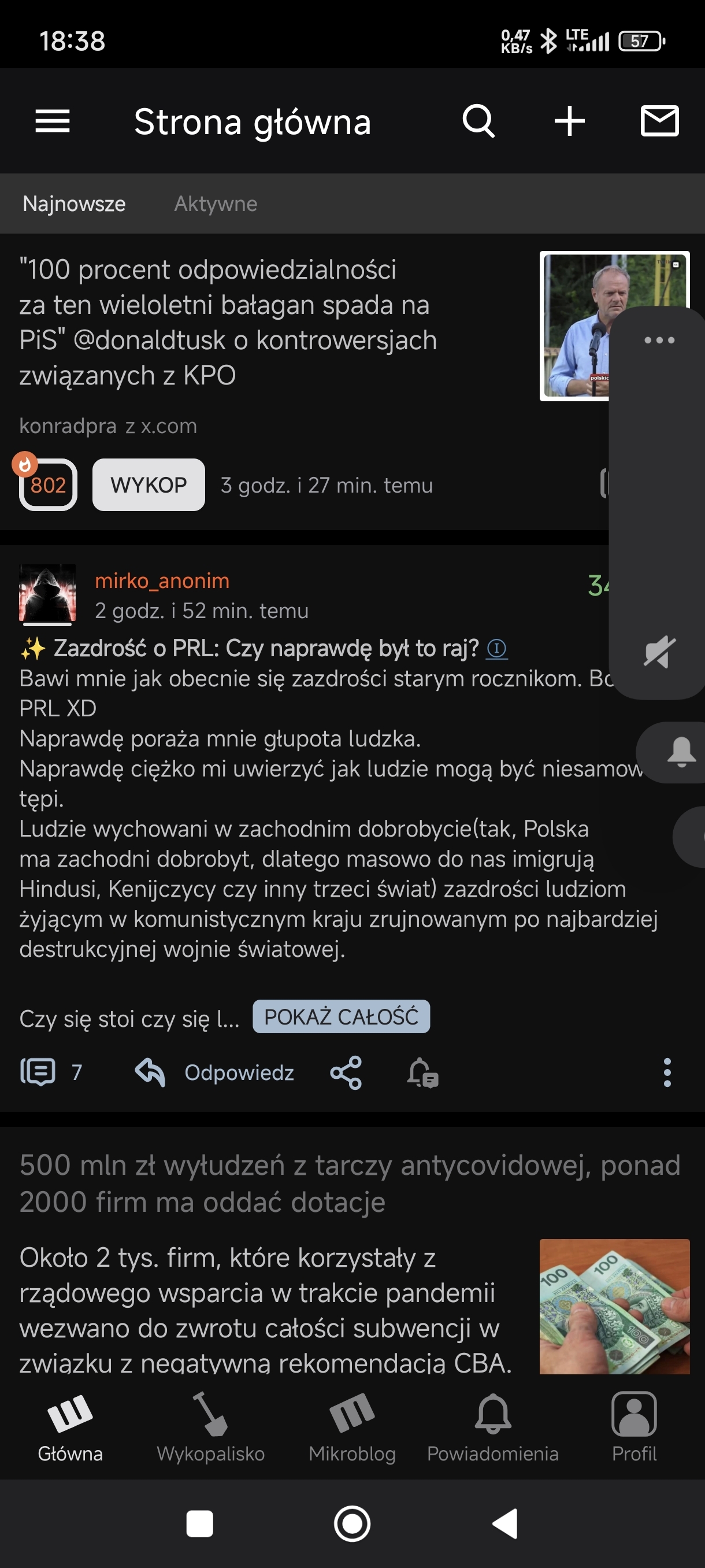The height and width of the screenshot is (1568, 705).
Task: Share mirko_anonim's entry
Action: pos(346,1072)
